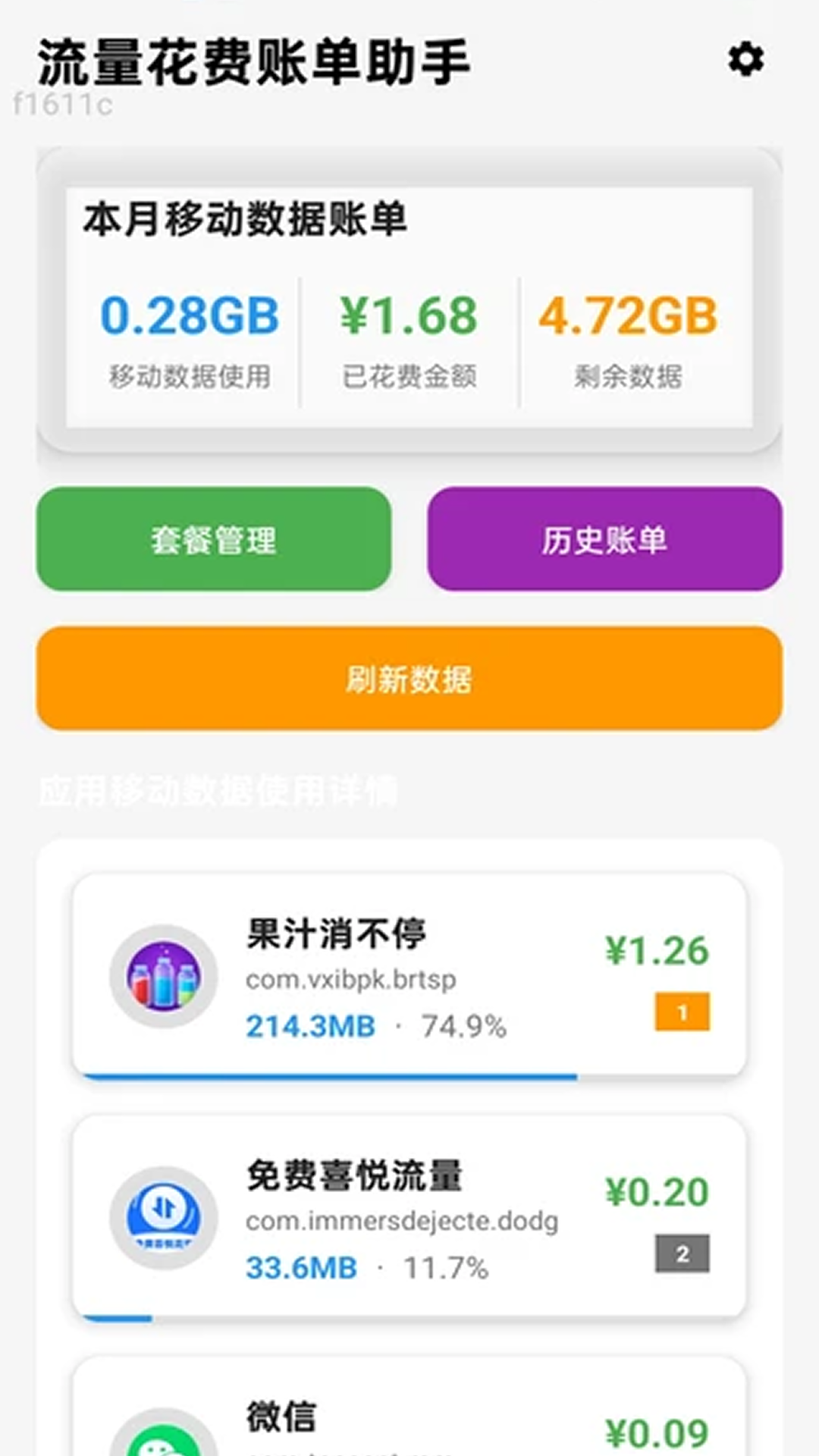Expand the 免费喜悦流量 usage entry
The image size is (819, 1456).
[409, 1221]
